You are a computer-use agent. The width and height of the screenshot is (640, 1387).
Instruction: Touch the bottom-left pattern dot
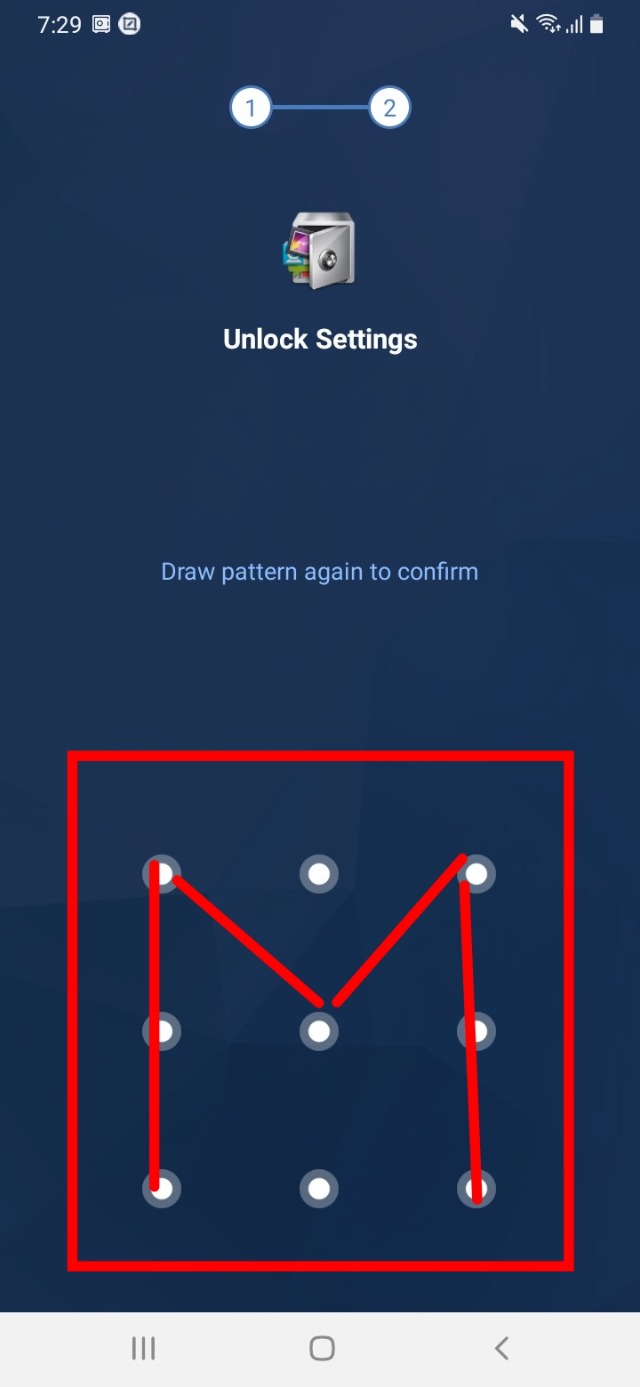click(x=162, y=1189)
